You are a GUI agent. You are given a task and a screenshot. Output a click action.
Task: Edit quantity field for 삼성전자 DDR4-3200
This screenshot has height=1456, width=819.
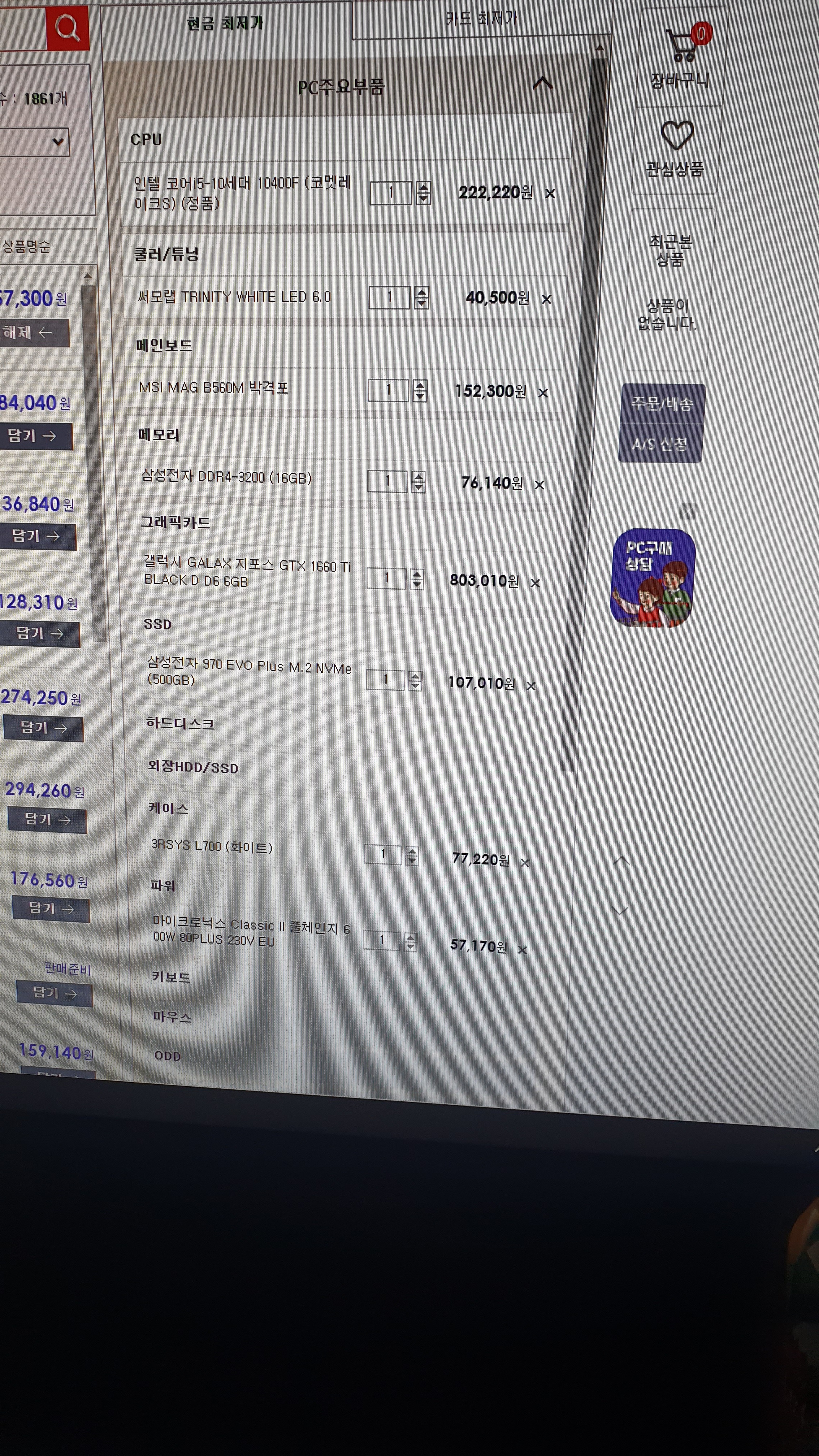(x=387, y=481)
